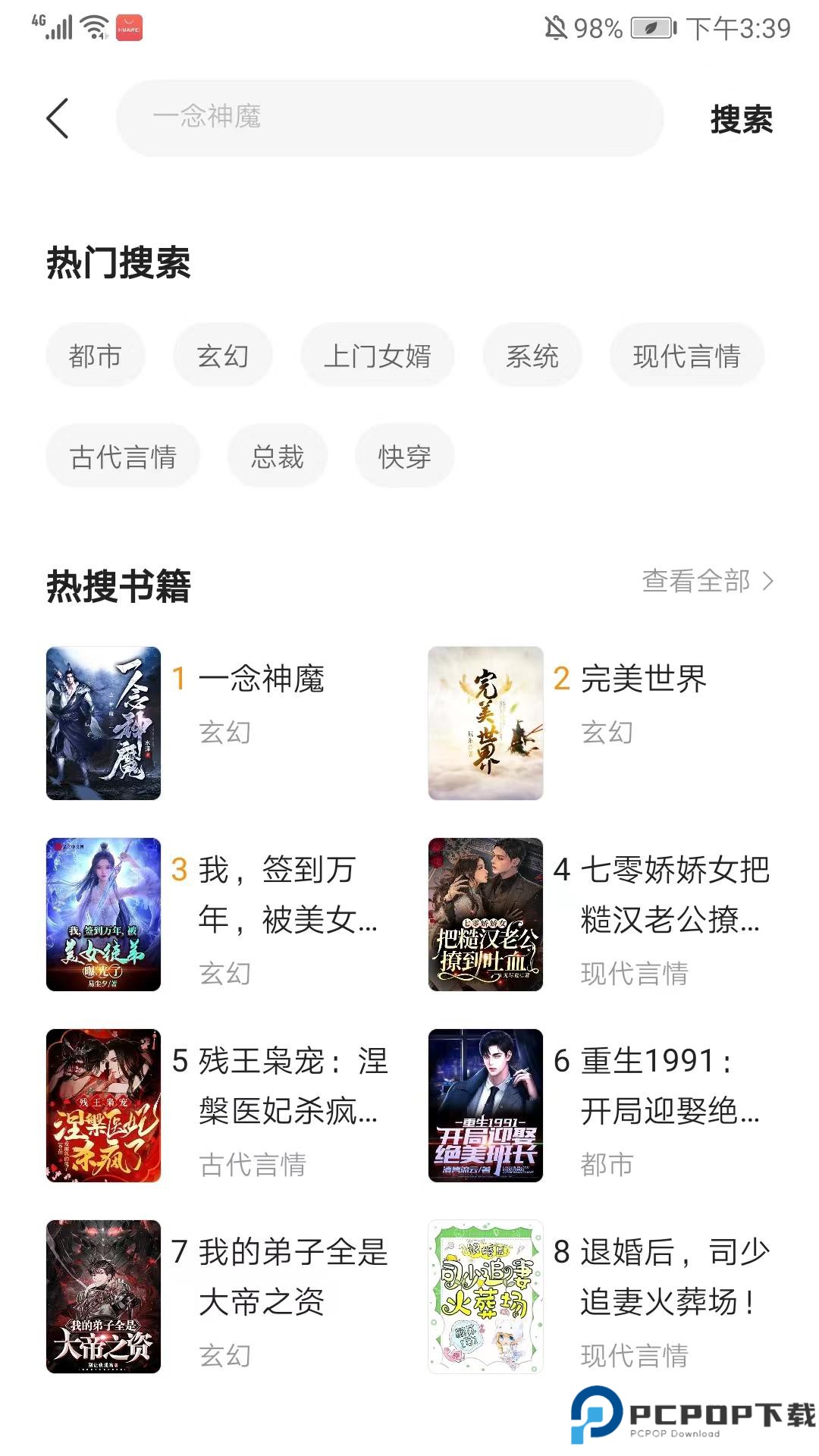Tap the 搜索 button to search
Screen dimensions: 819x1456
tap(739, 120)
